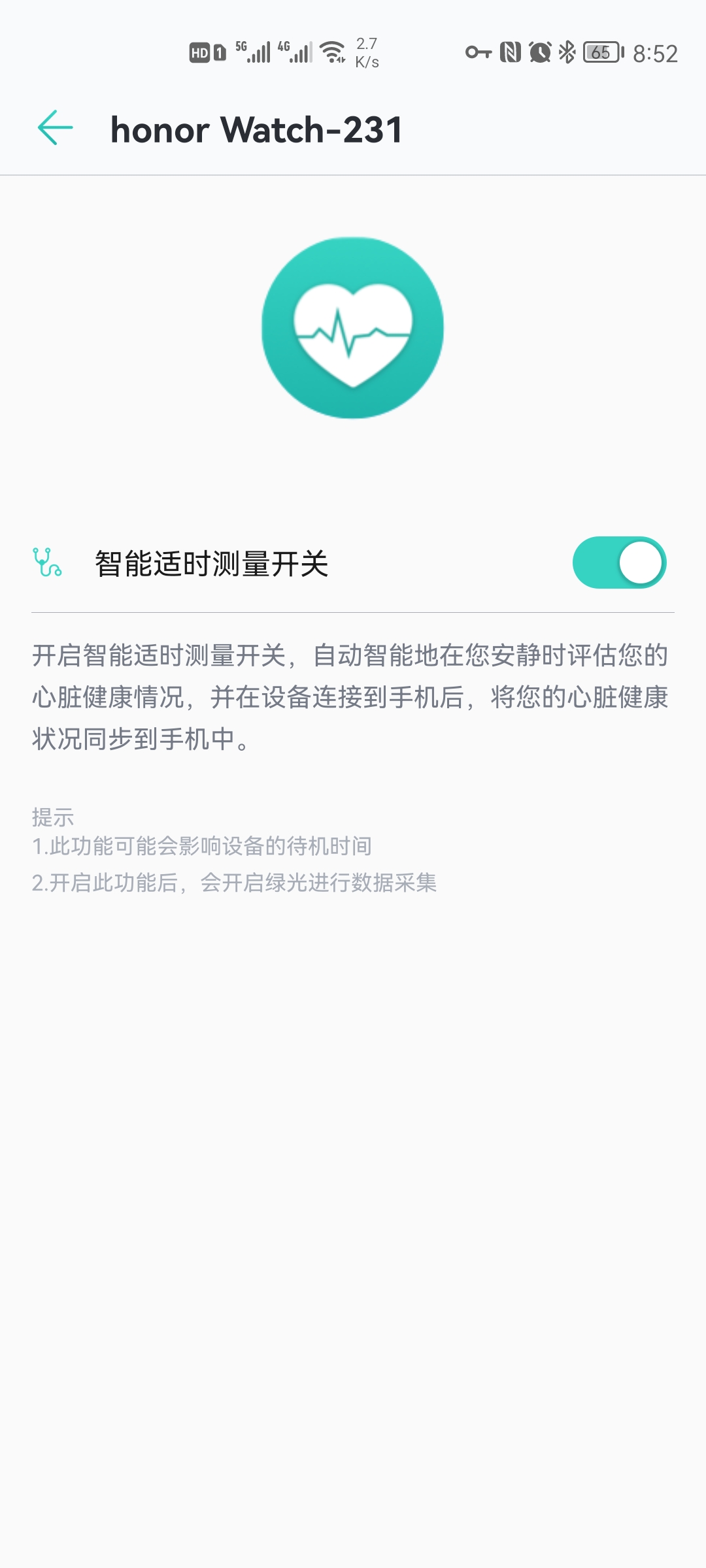The height and width of the screenshot is (1568, 706).
Task: Go back from honor Watch-231 page
Action: click(56, 127)
